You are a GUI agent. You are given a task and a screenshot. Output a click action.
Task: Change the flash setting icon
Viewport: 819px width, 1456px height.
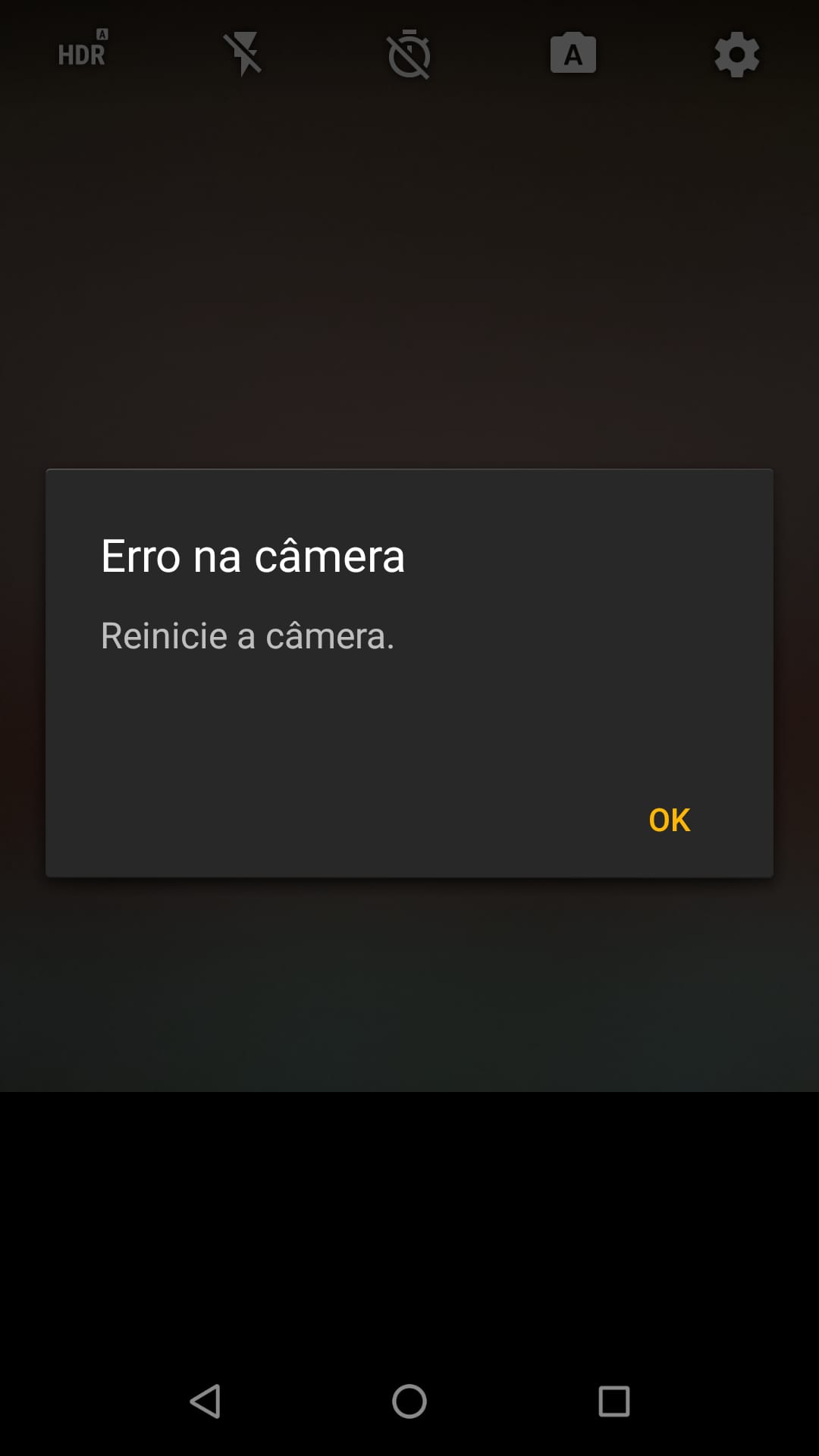click(244, 54)
